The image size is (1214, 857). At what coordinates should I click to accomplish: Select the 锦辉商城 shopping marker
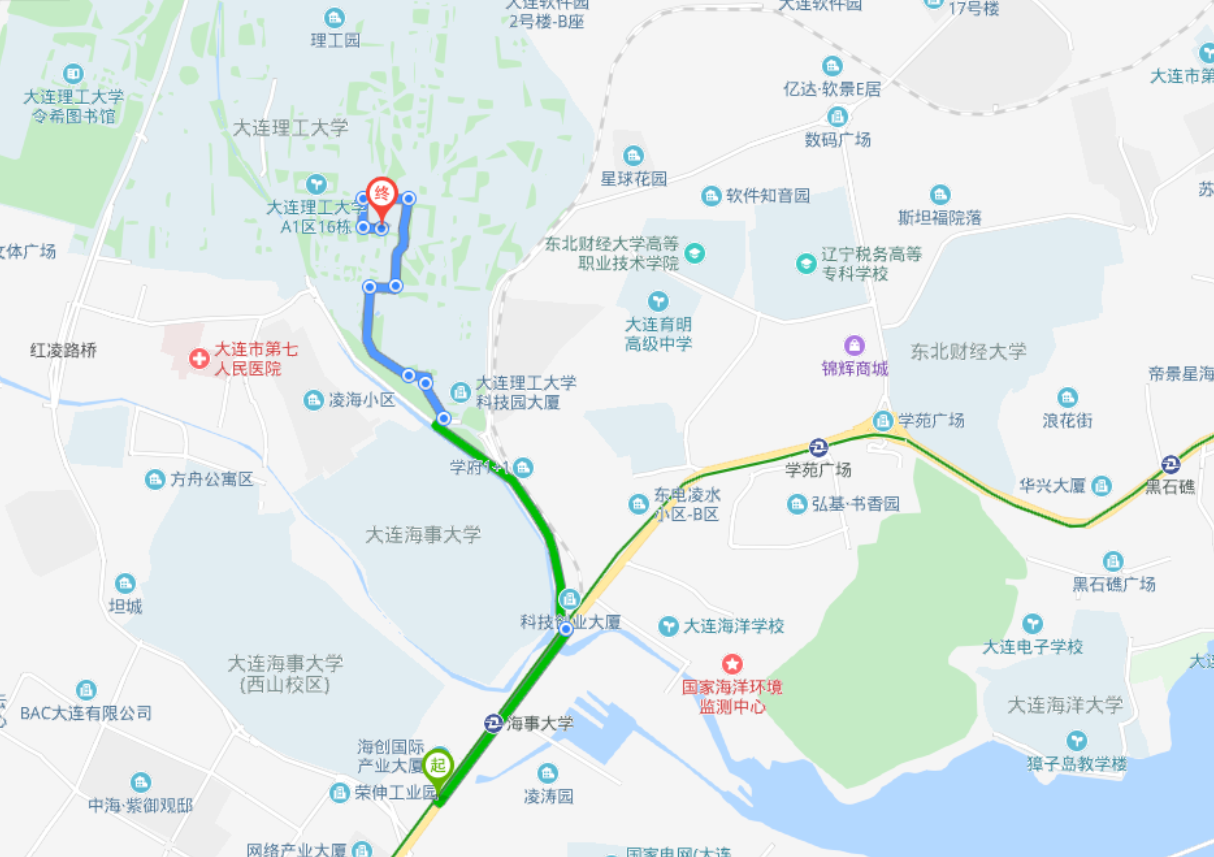click(x=854, y=344)
